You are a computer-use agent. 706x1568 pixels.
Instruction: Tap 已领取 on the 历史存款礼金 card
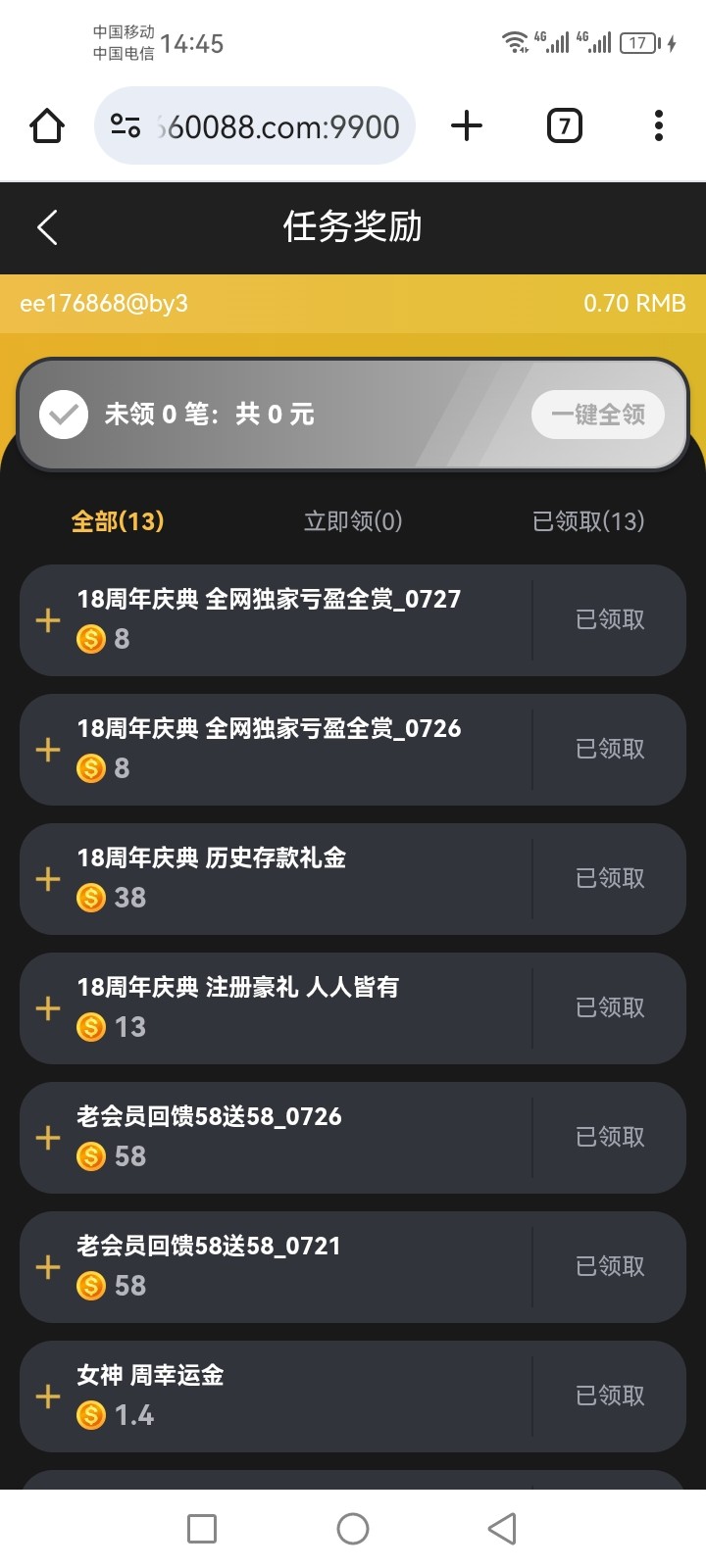click(610, 878)
